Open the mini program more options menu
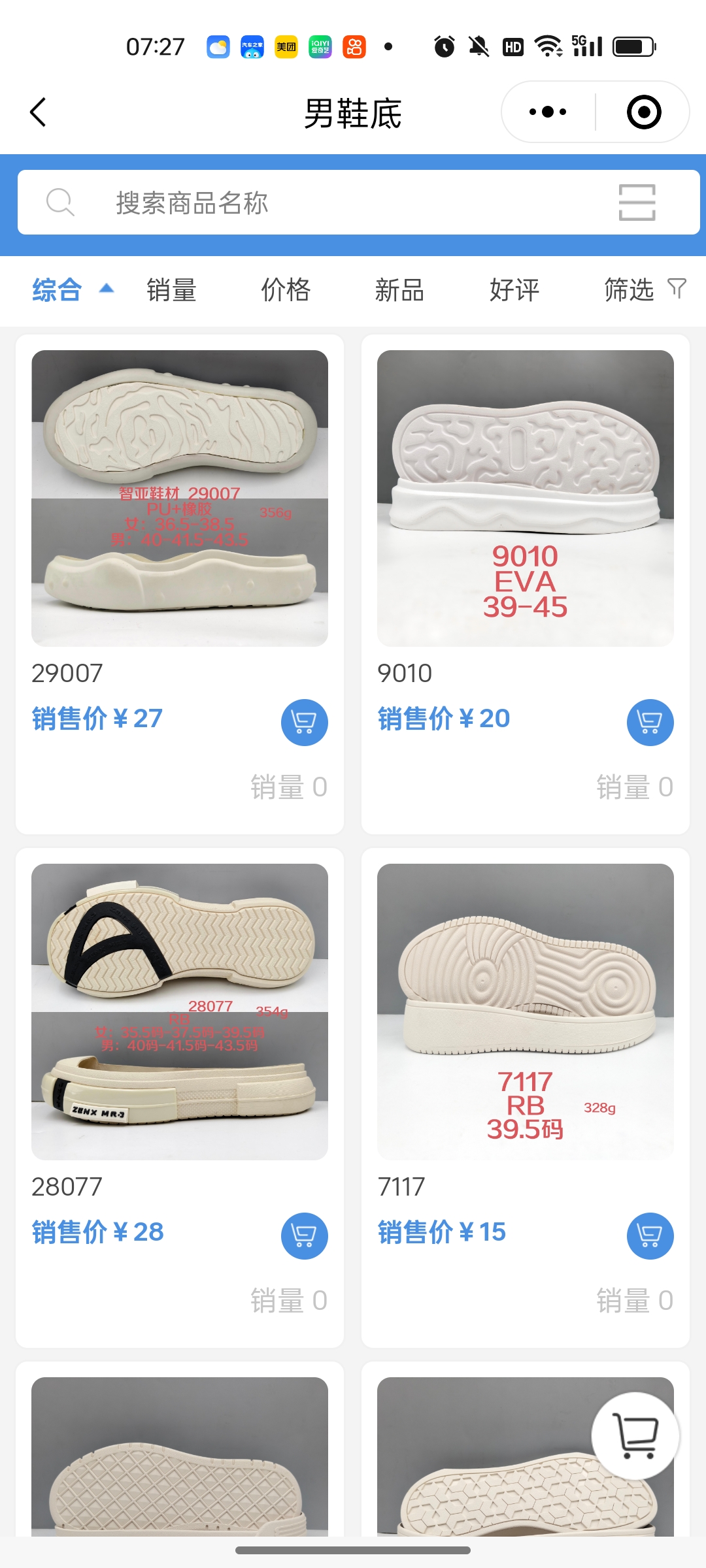 [x=548, y=112]
